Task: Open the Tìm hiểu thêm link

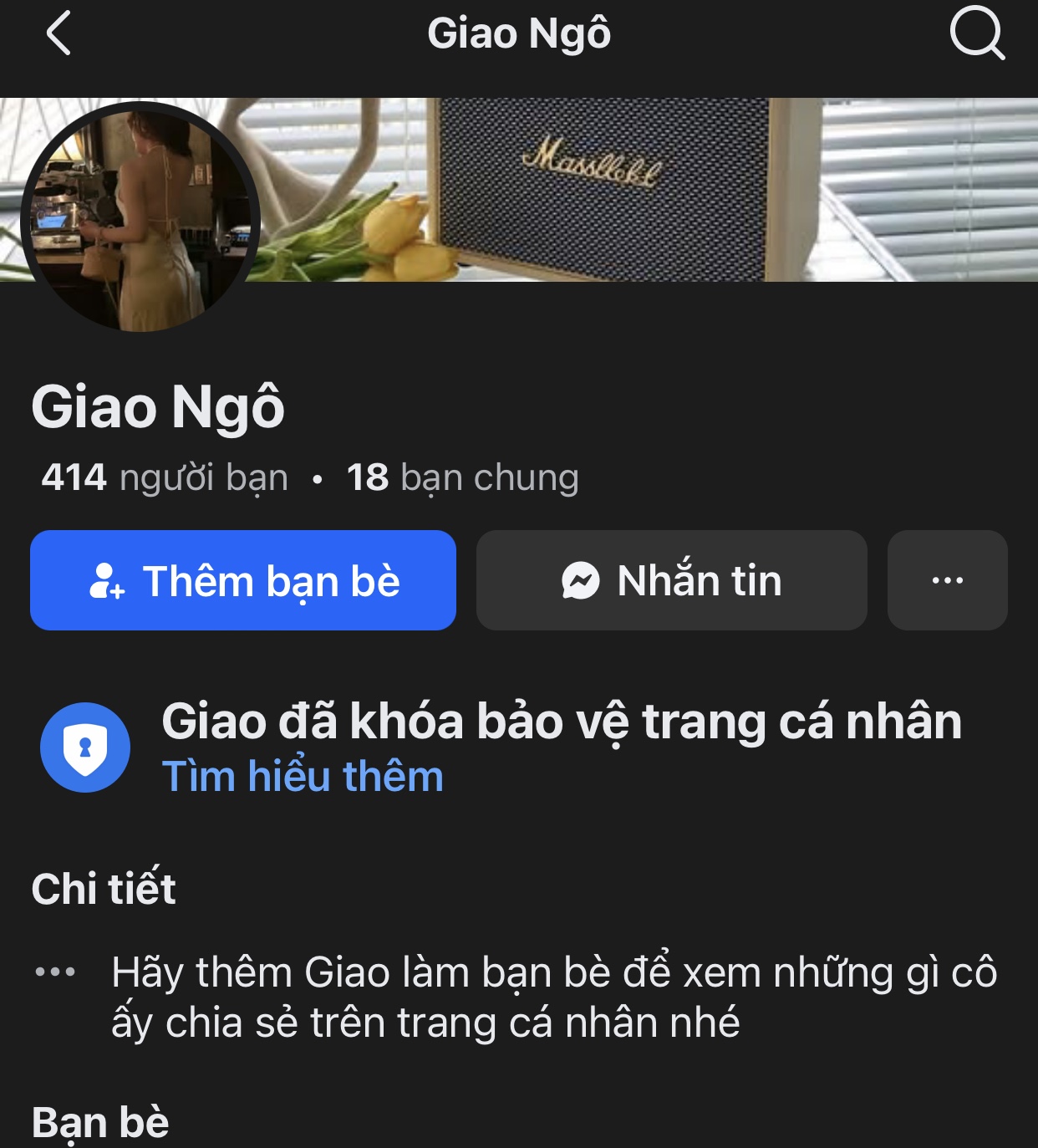Action: click(303, 777)
